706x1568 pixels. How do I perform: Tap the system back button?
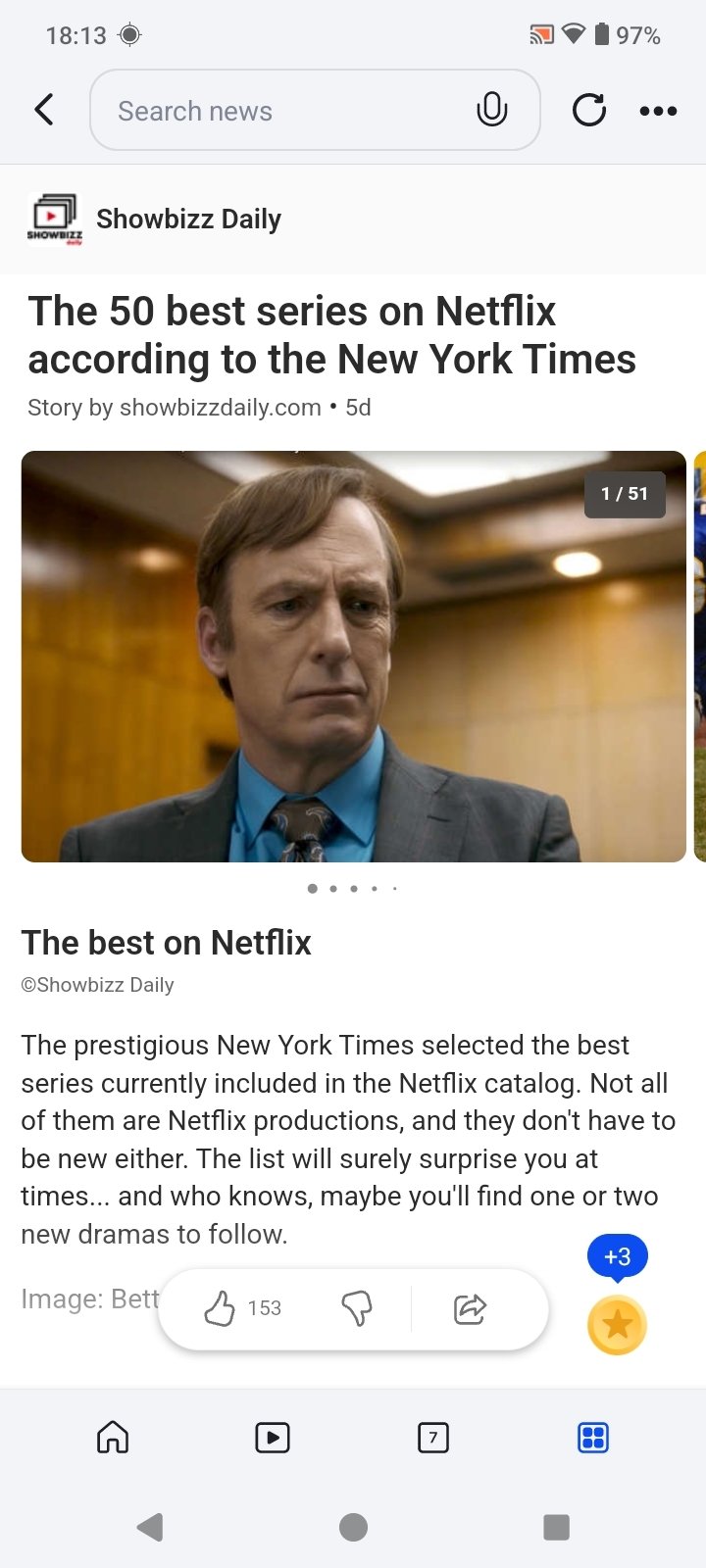click(x=150, y=1526)
